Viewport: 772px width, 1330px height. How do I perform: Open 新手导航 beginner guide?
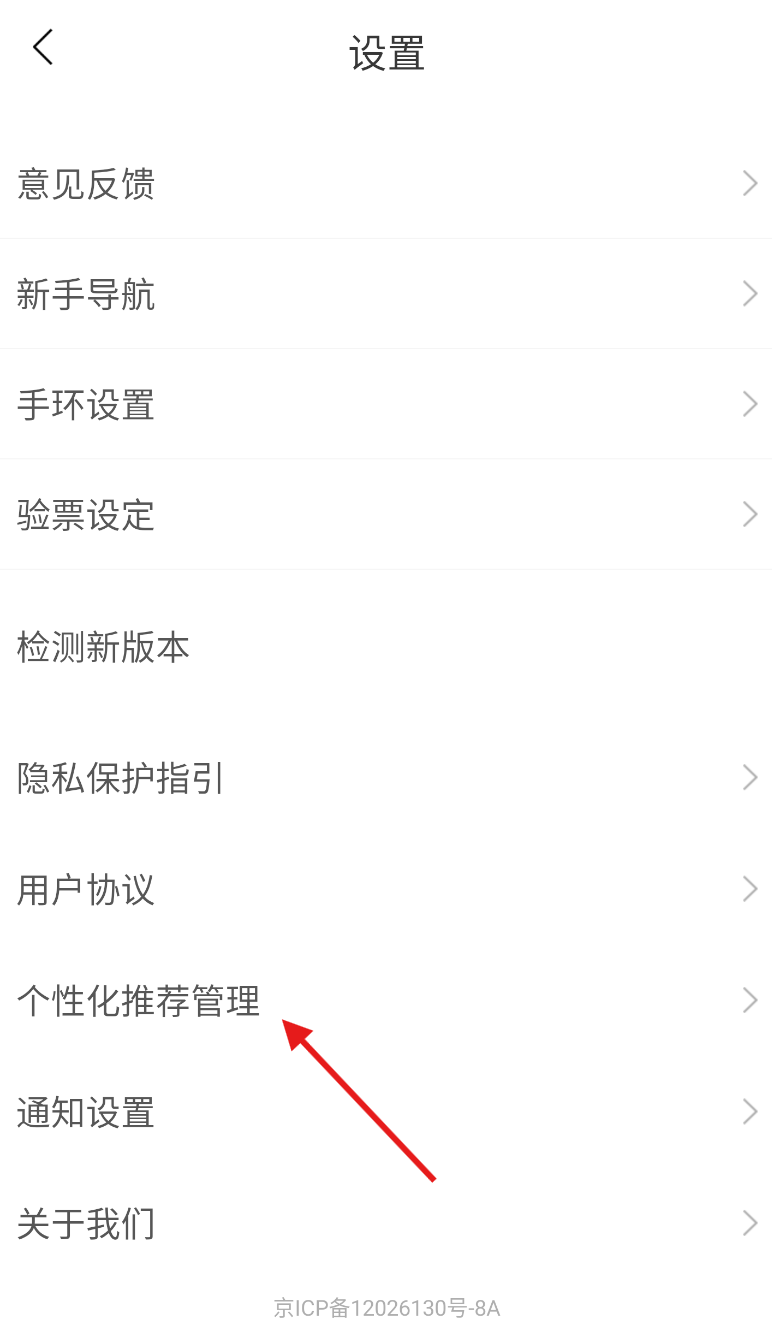(x=386, y=294)
